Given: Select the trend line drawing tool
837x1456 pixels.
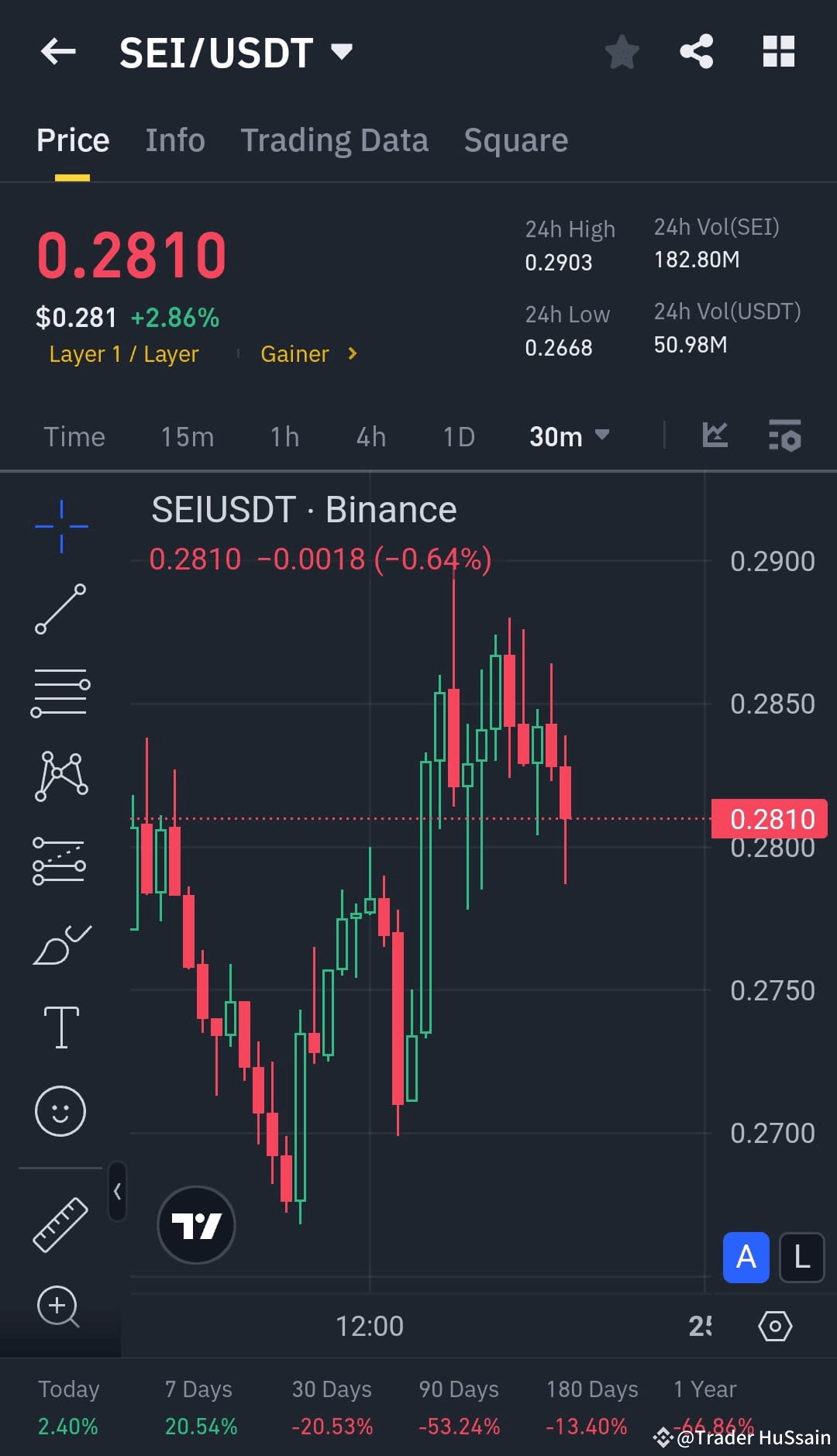Looking at the screenshot, I should click(x=60, y=608).
